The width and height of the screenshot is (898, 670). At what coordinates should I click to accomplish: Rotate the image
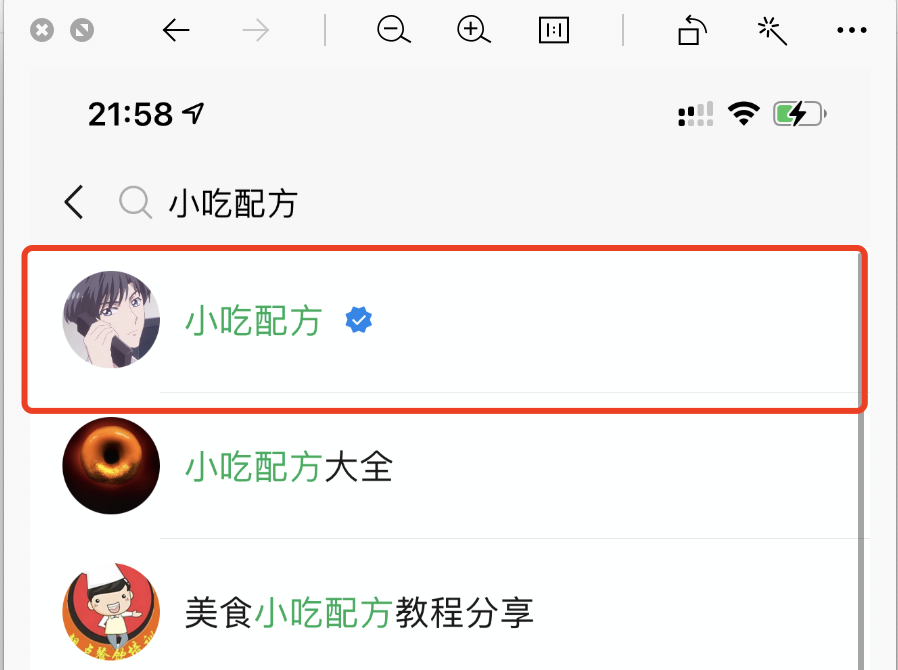[x=692, y=31]
